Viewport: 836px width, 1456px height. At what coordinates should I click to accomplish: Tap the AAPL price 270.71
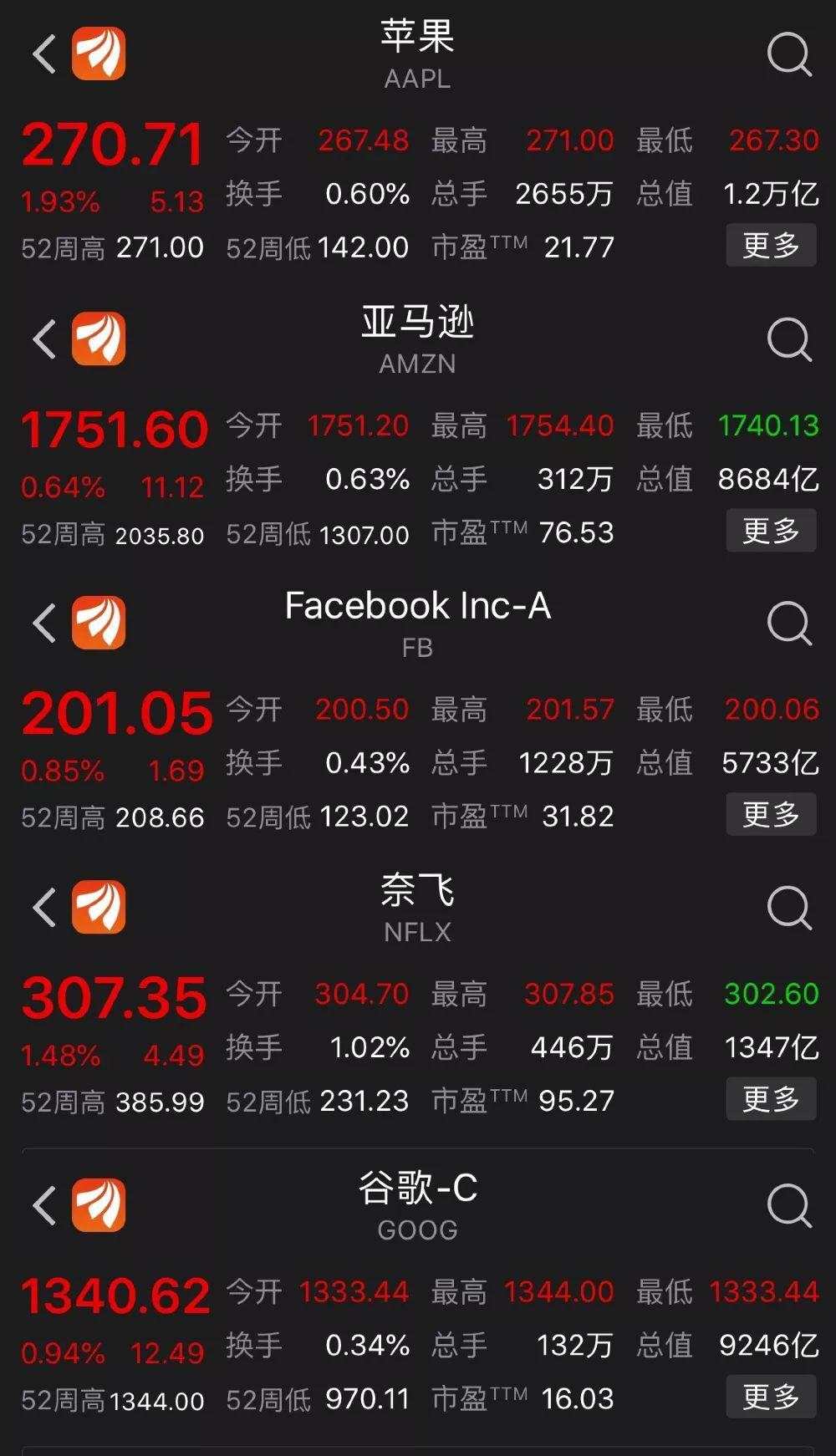pyautogui.click(x=112, y=142)
